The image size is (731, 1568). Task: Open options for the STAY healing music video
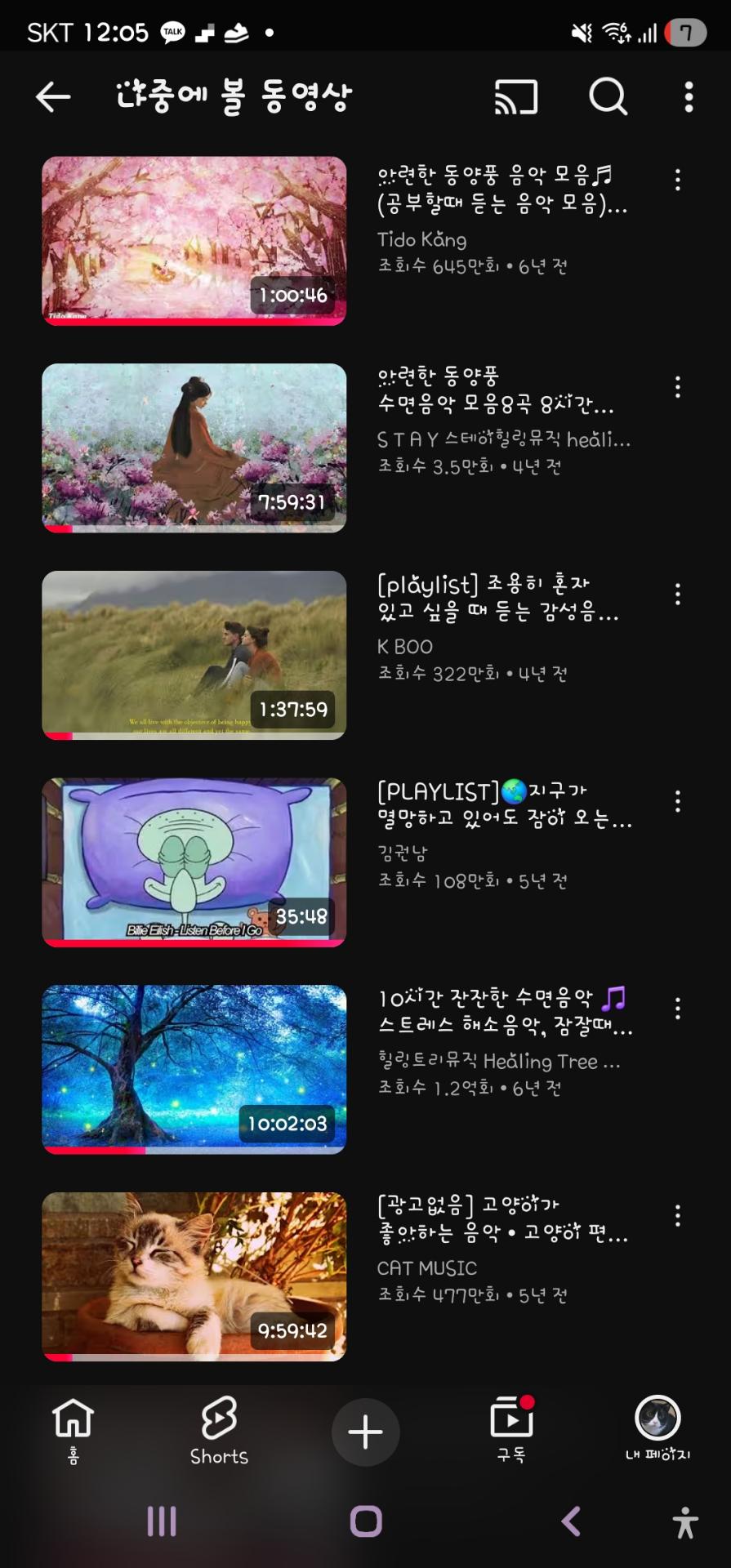(x=677, y=387)
